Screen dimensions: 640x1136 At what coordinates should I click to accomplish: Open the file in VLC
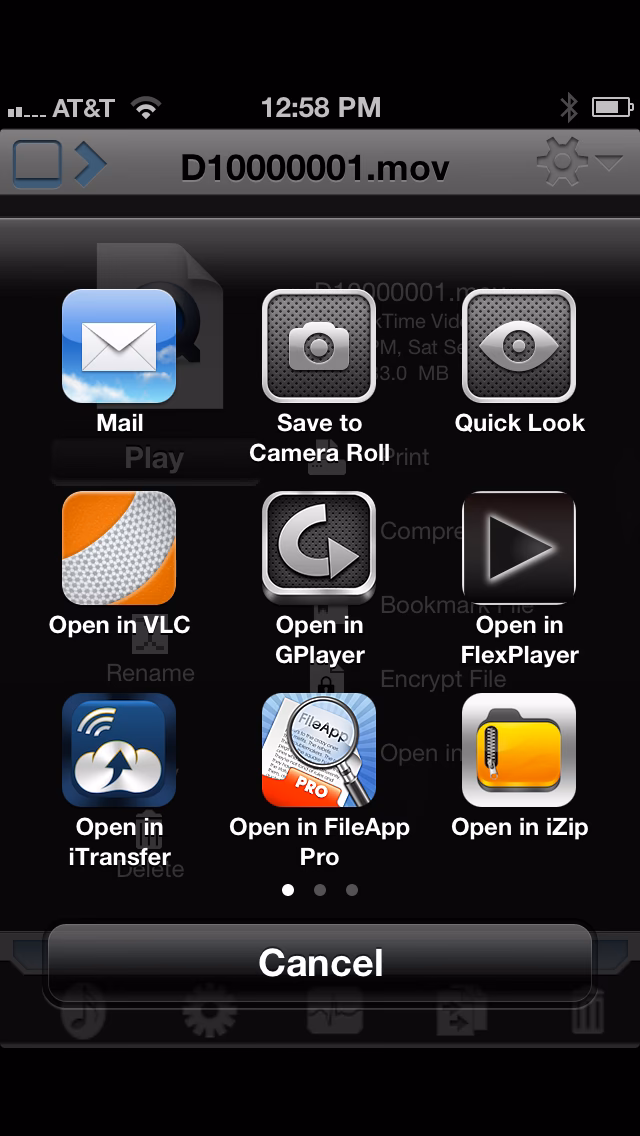119,548
